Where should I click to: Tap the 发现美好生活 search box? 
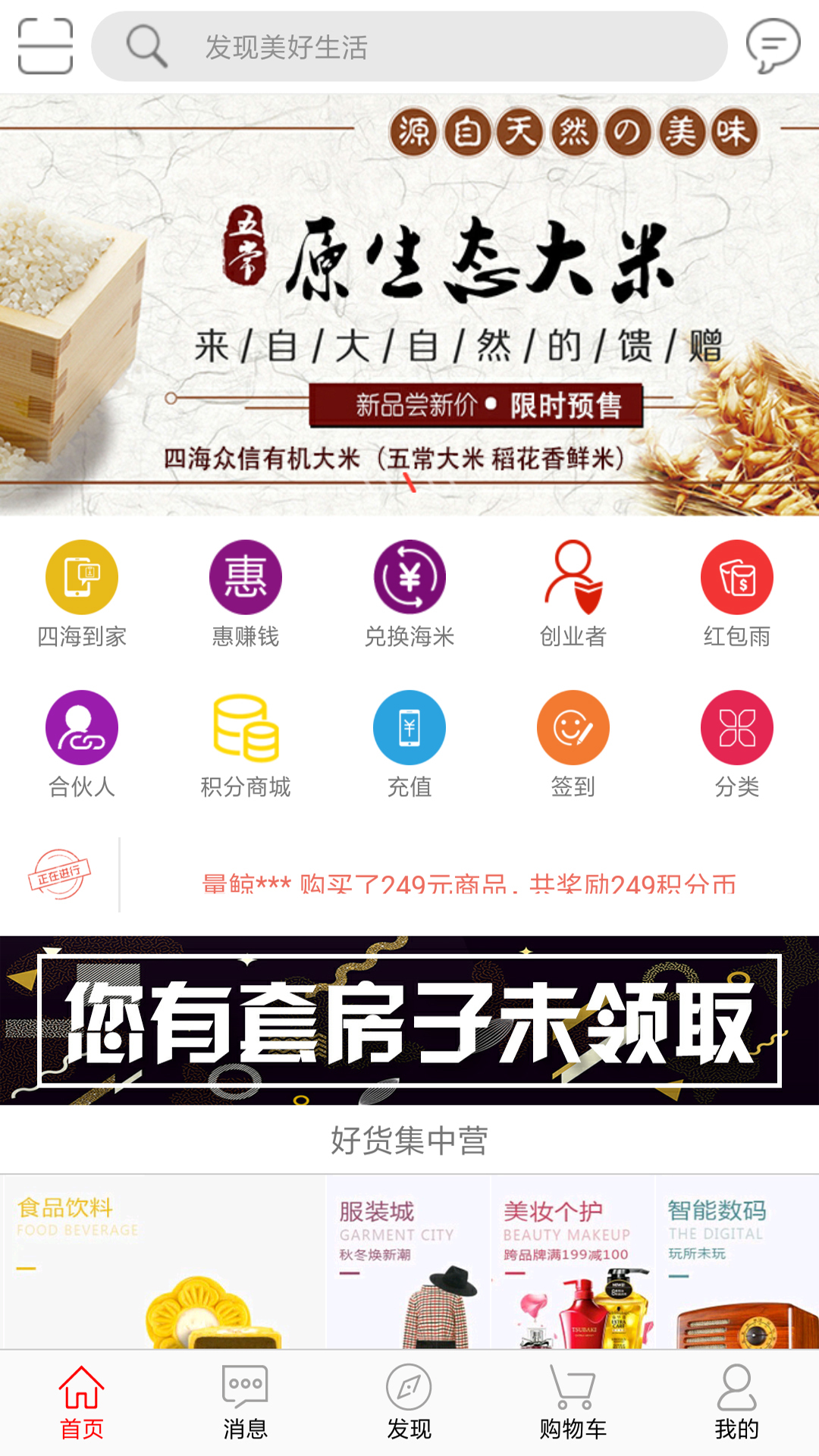pyautogui.click(x=409, y=46)
